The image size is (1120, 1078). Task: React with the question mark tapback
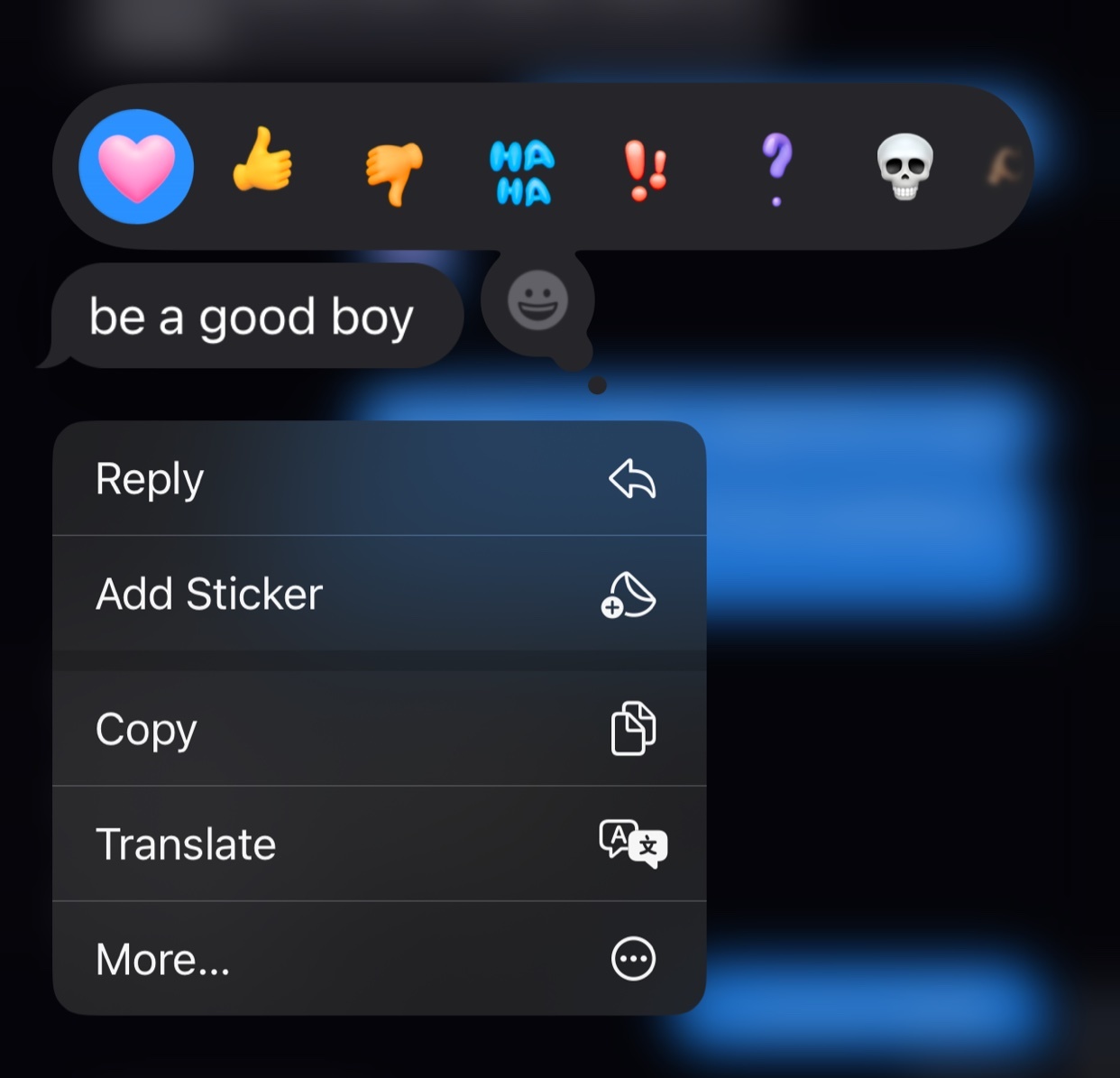[x=776, y=168]
